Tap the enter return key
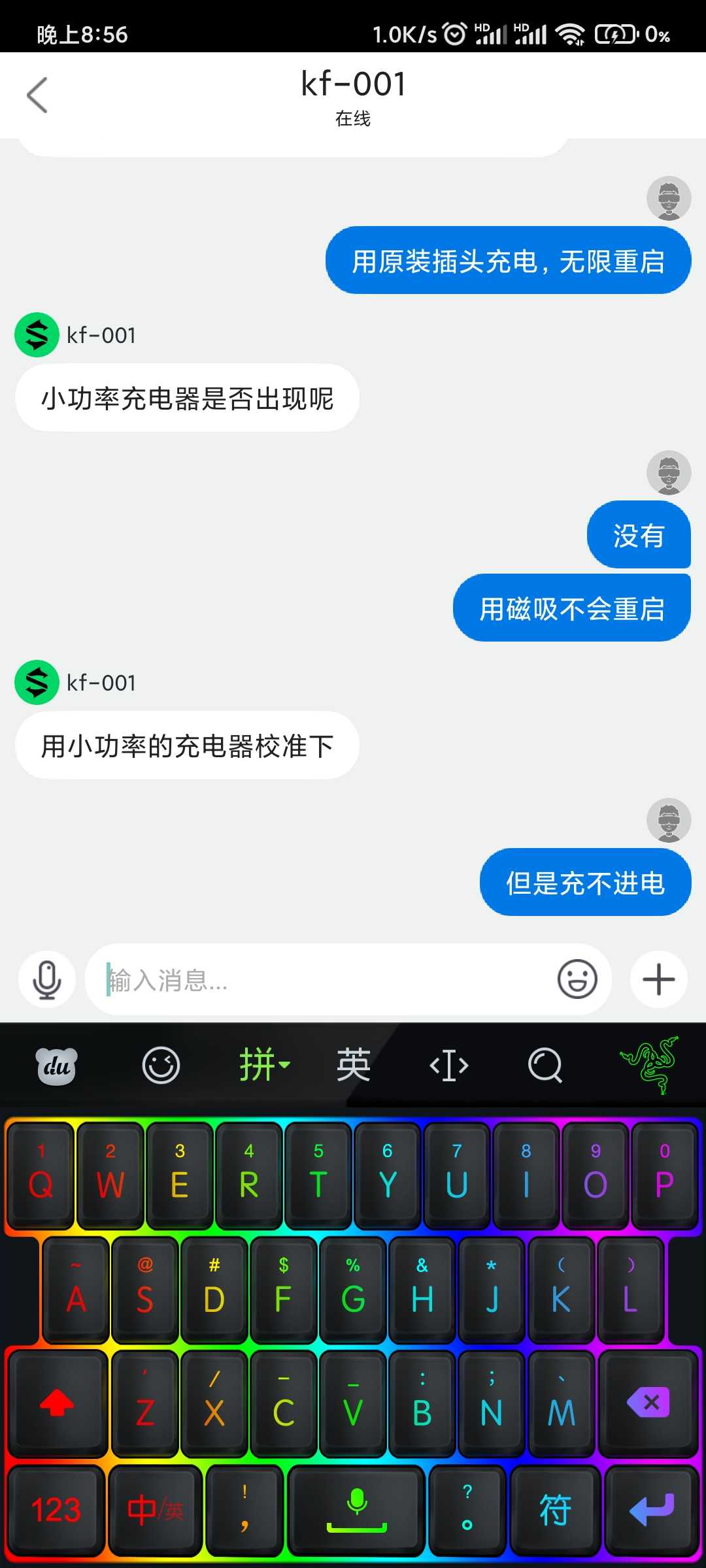 652,1510
